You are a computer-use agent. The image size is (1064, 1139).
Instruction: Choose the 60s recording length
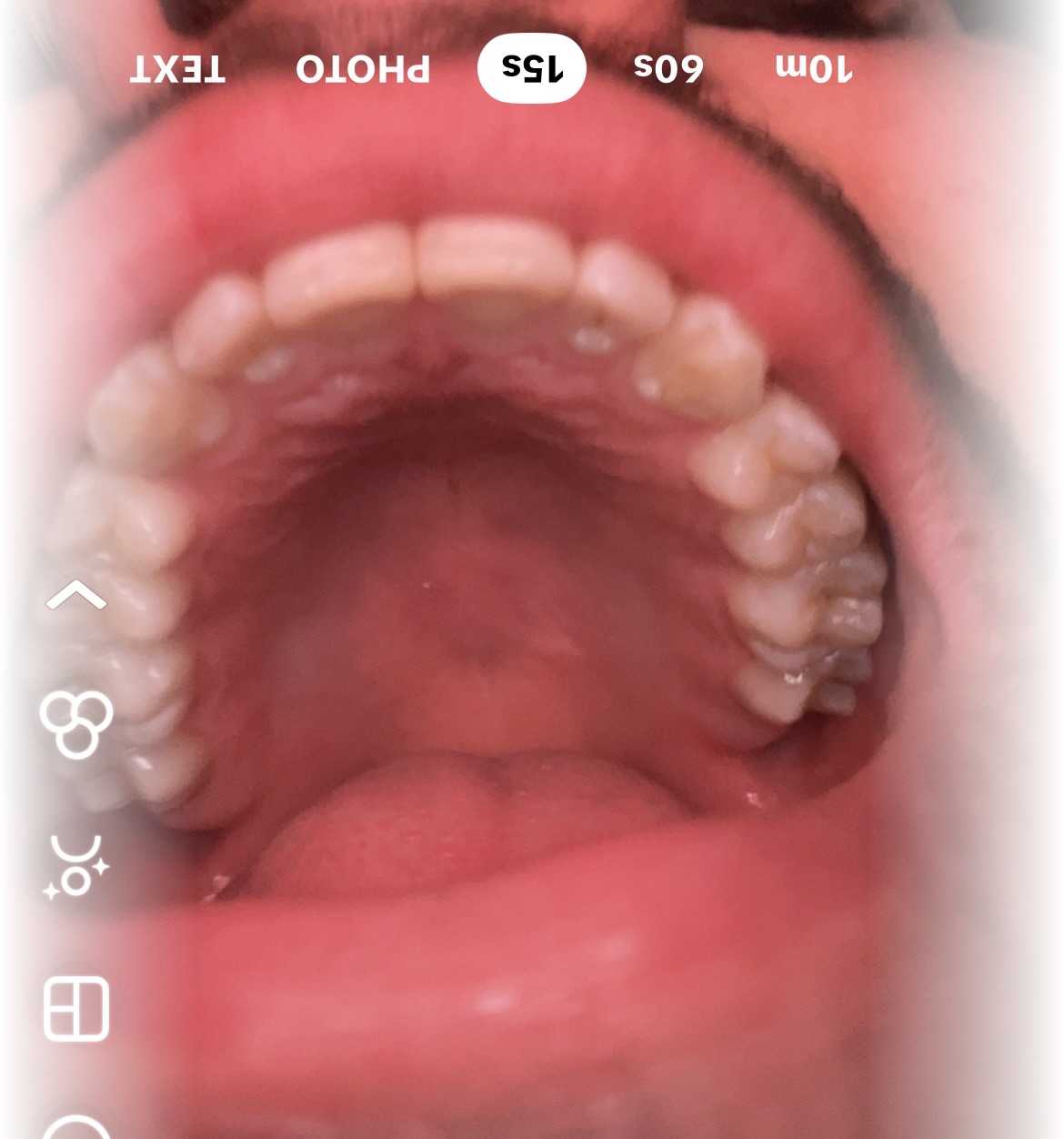pyautogui.click(x=668, y=68)
